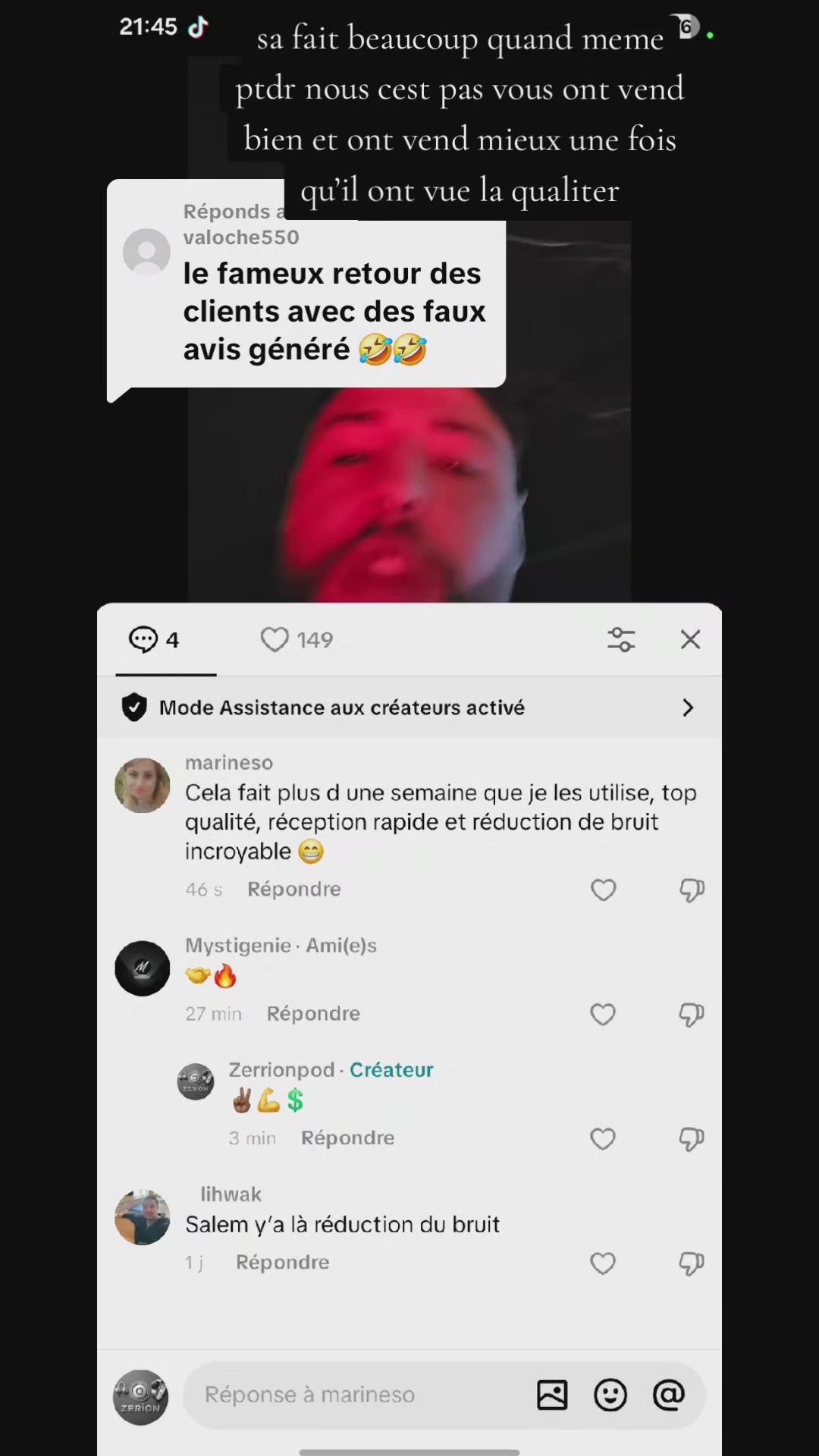Reply to Zerrionpod's comment
819x1456 pixels.
coord(347,1137)
